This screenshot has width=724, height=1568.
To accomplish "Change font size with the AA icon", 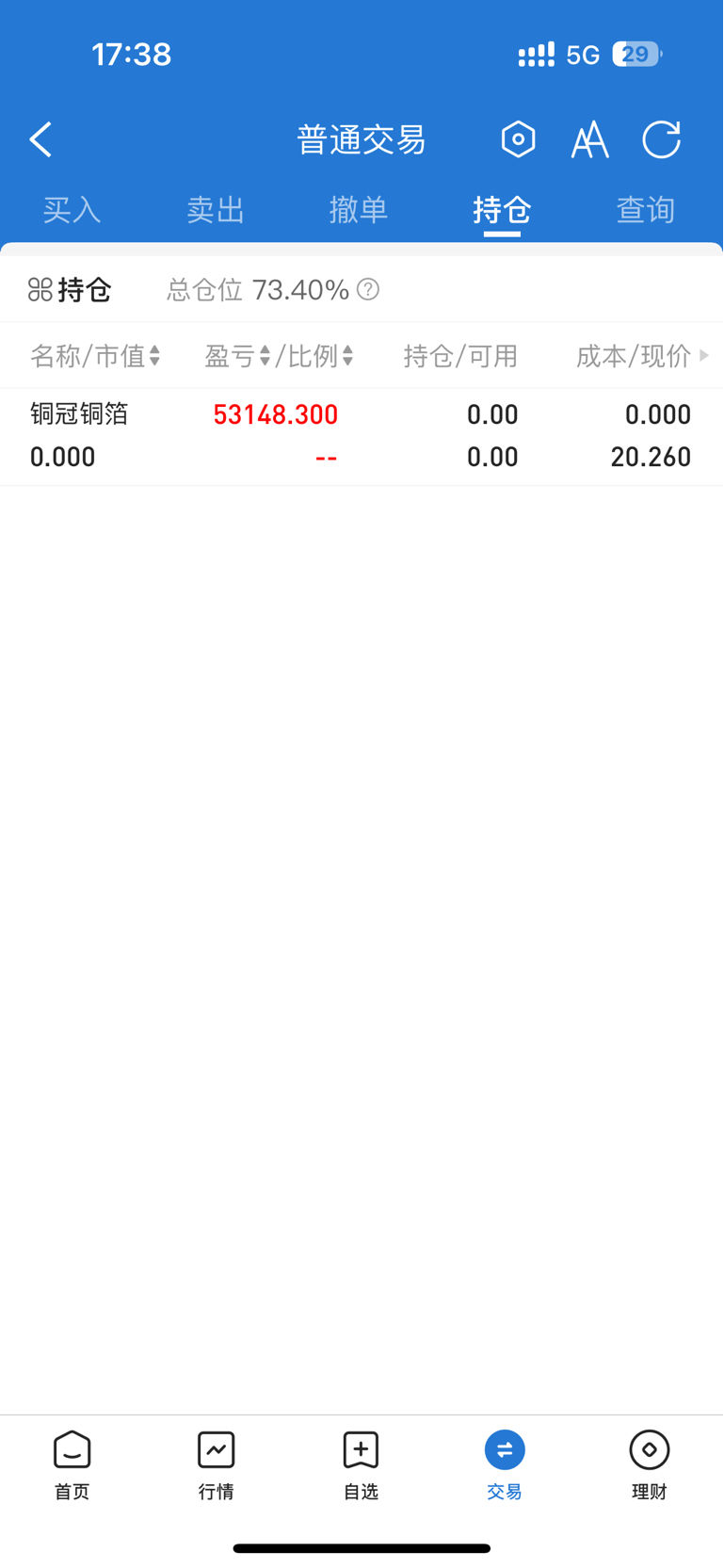I will (x=590, y=140).
